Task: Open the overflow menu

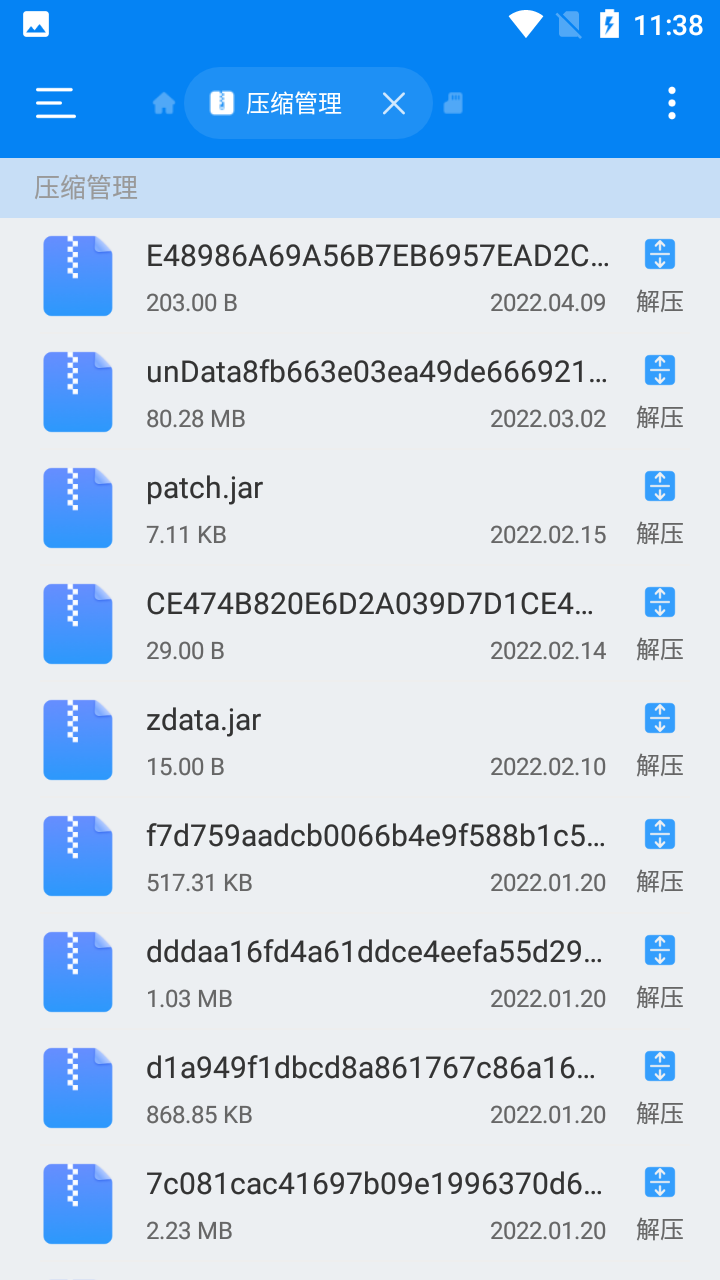Action: click(x=671, y=103)
